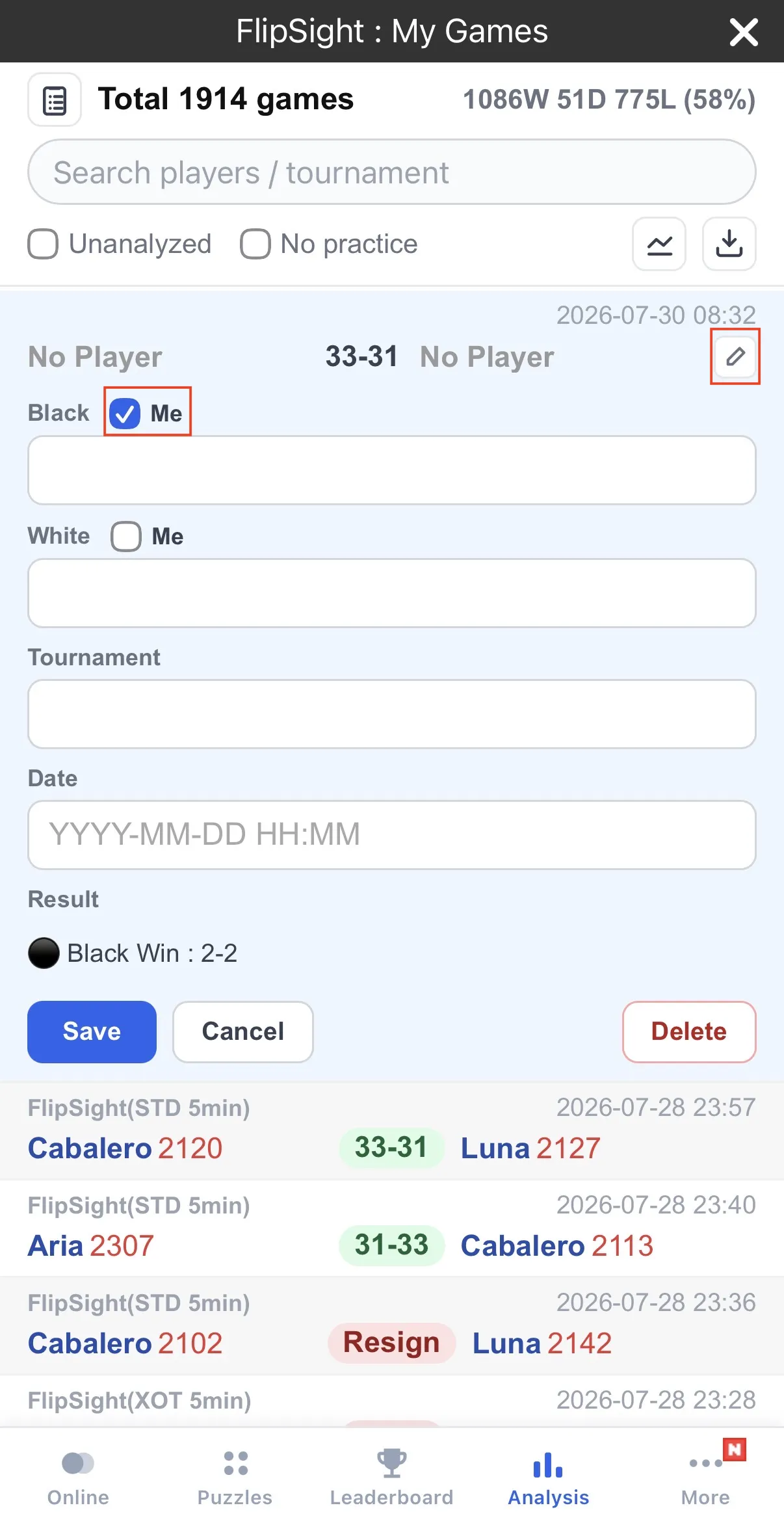Viewport: 784px width, 1538px height.
Task: Check the Unanalyzed filter
Action: pyautogui.click(x=44, y=245)
